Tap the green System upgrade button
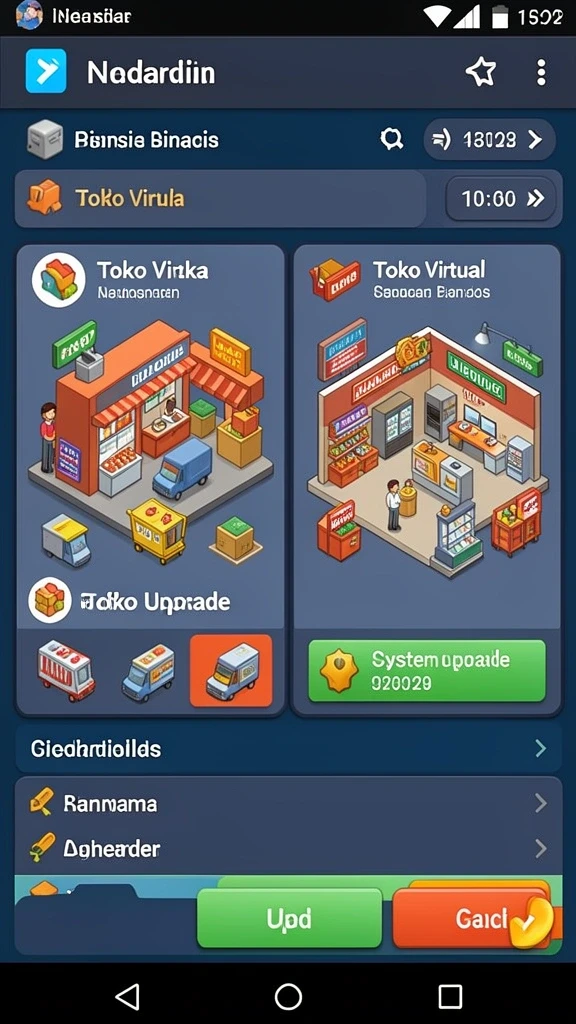This screenshot has height=1024, width=576. point(426,671)
